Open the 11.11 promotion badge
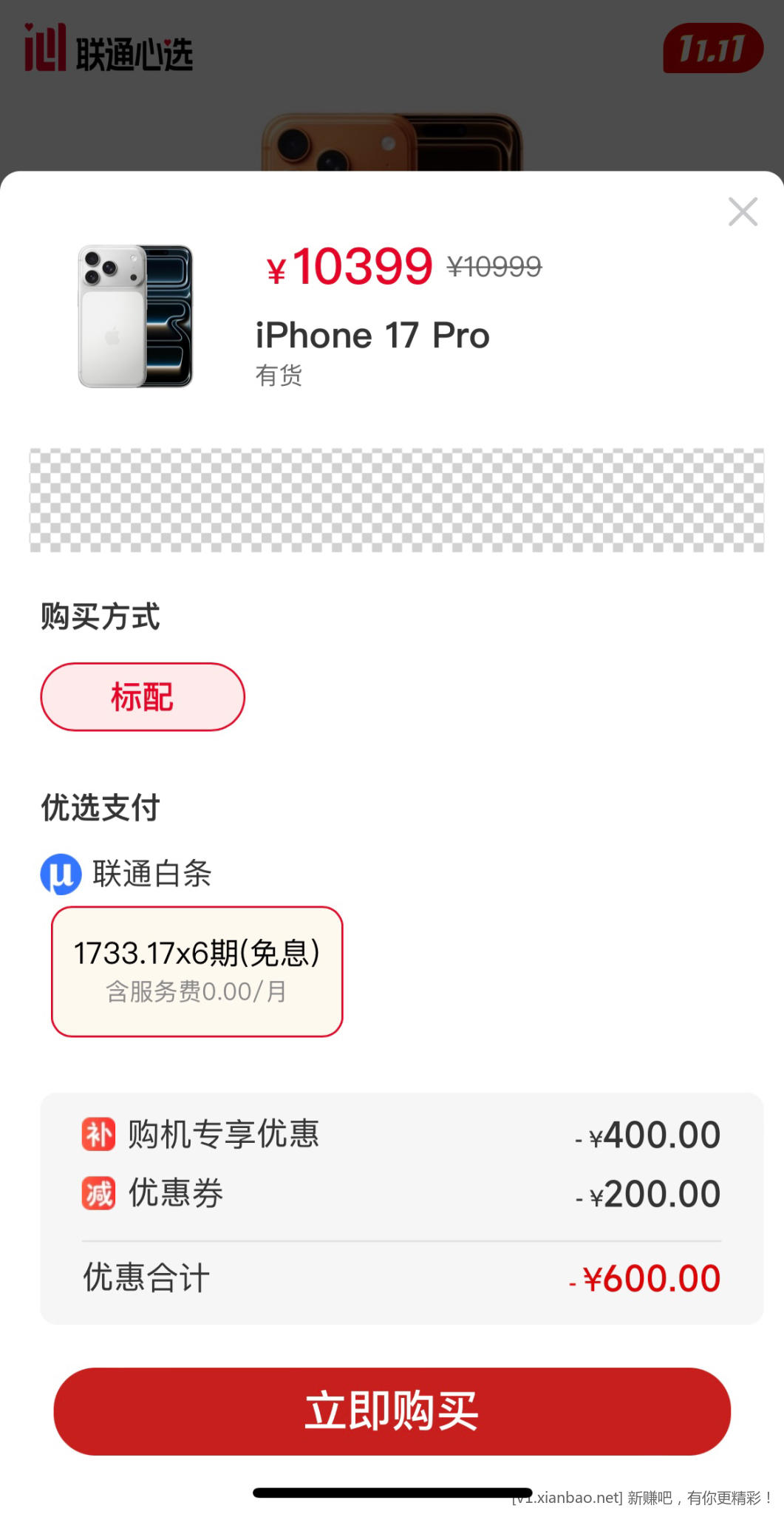 click(x=713, y=50)
